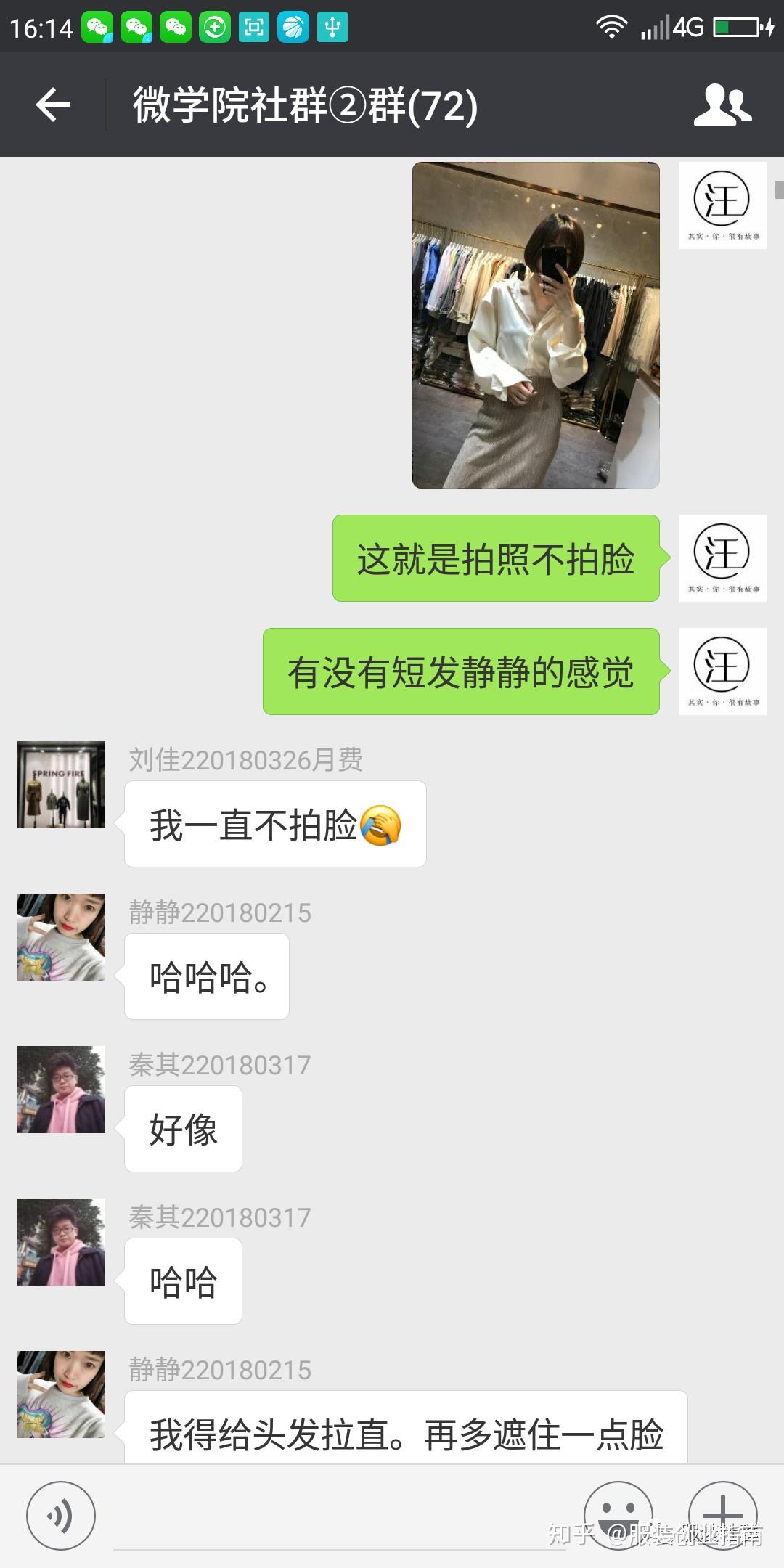
Task: Open the shared outfit photo
Action: tap(536, 325)
